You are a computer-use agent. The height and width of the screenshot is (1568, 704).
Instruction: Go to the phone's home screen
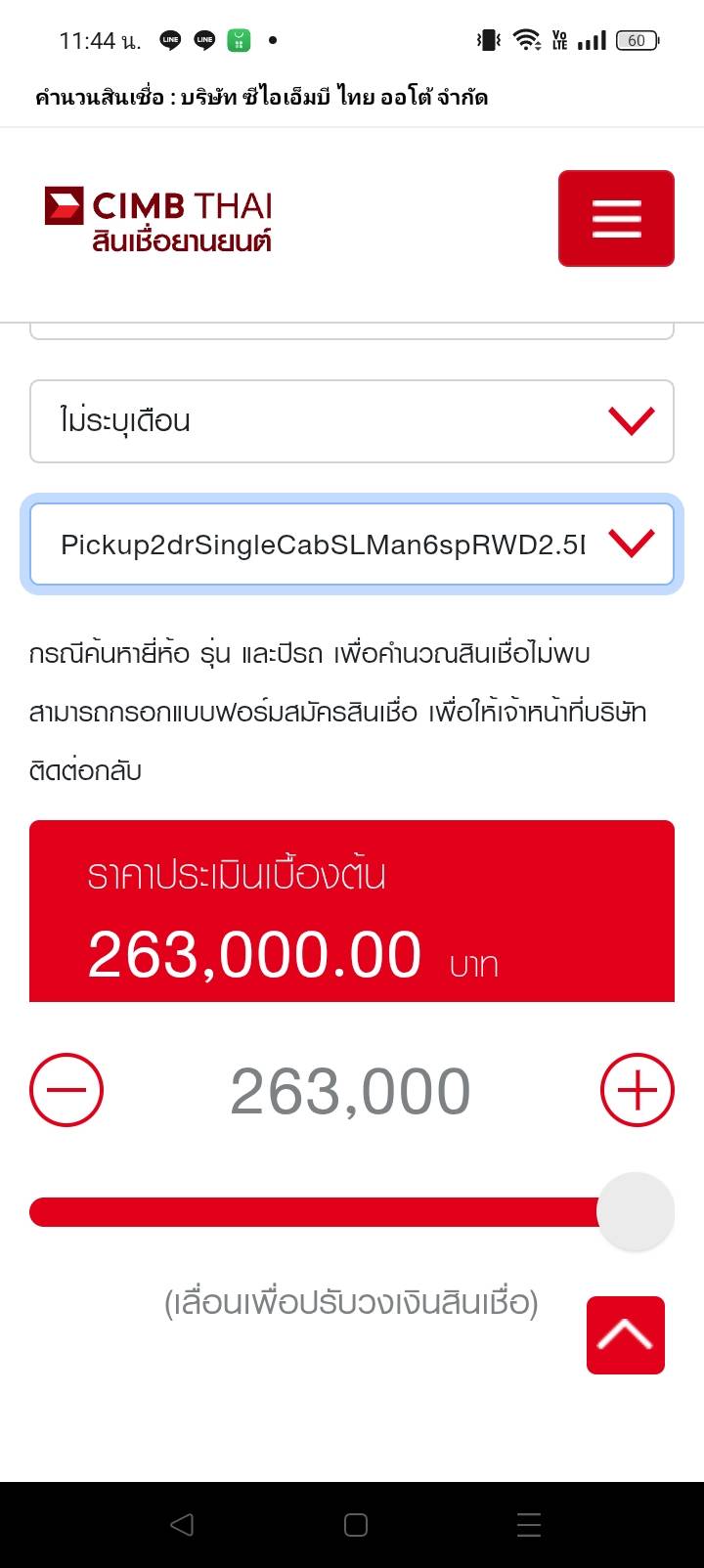(356, 1524)
